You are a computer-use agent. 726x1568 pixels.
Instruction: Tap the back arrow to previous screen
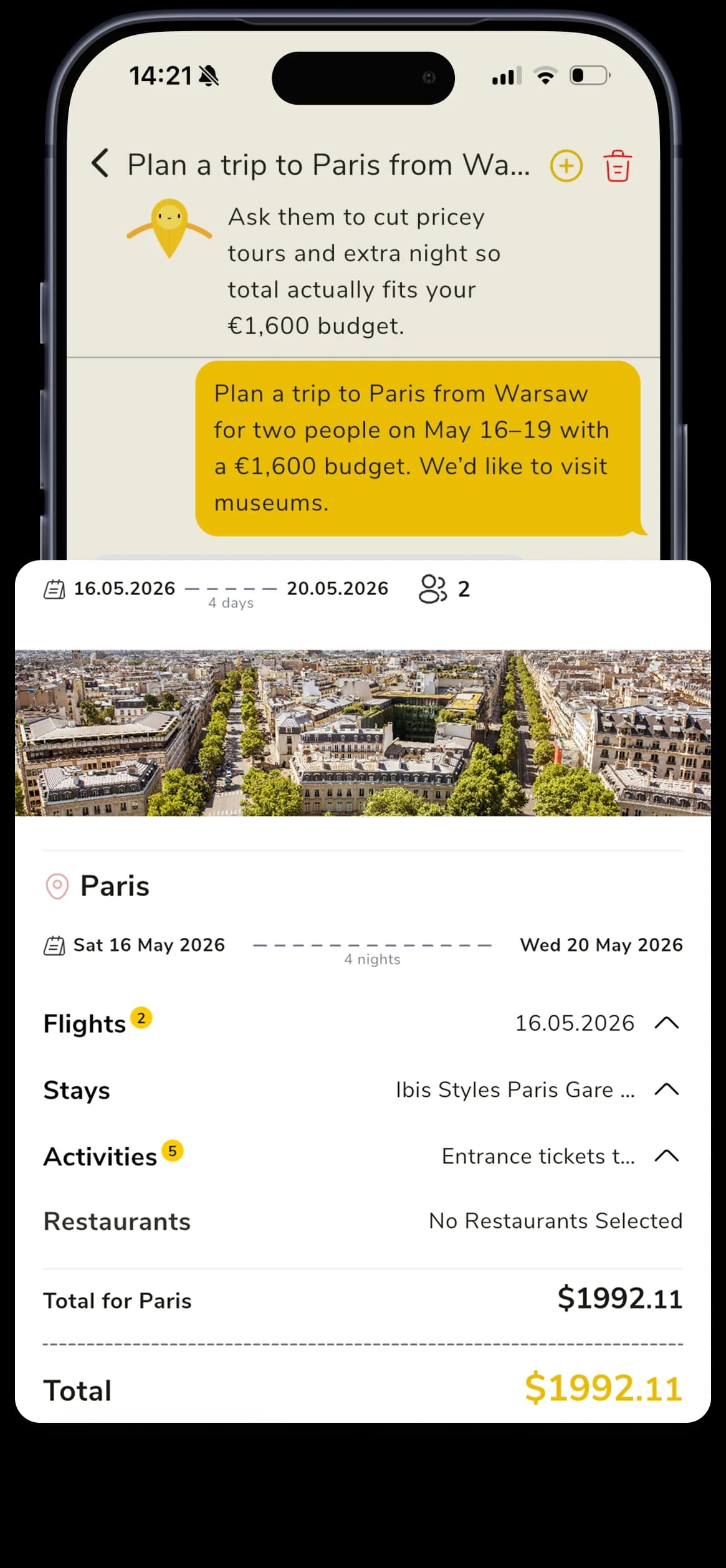point(100,165)
